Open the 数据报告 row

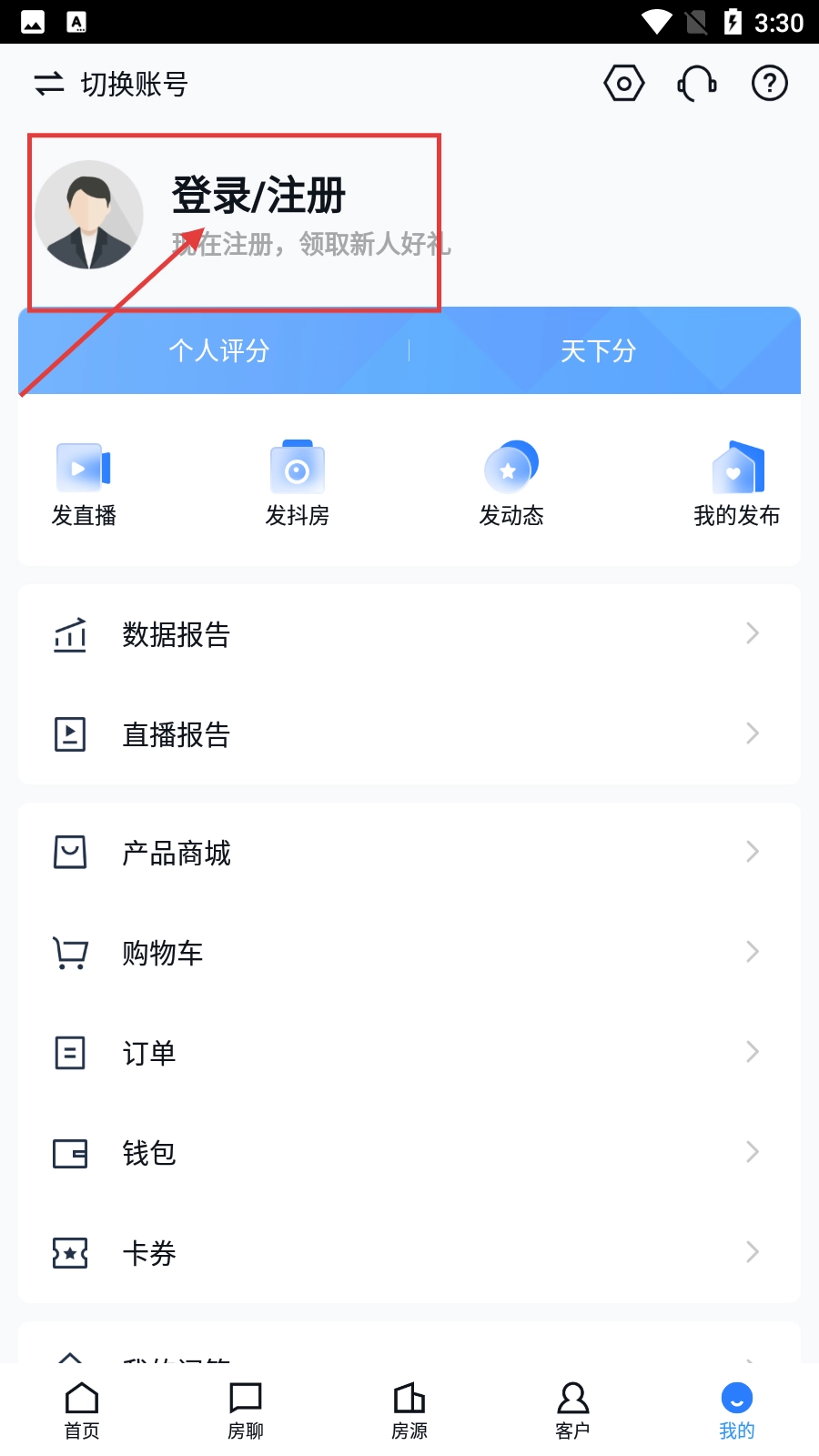tap(409, 634)
